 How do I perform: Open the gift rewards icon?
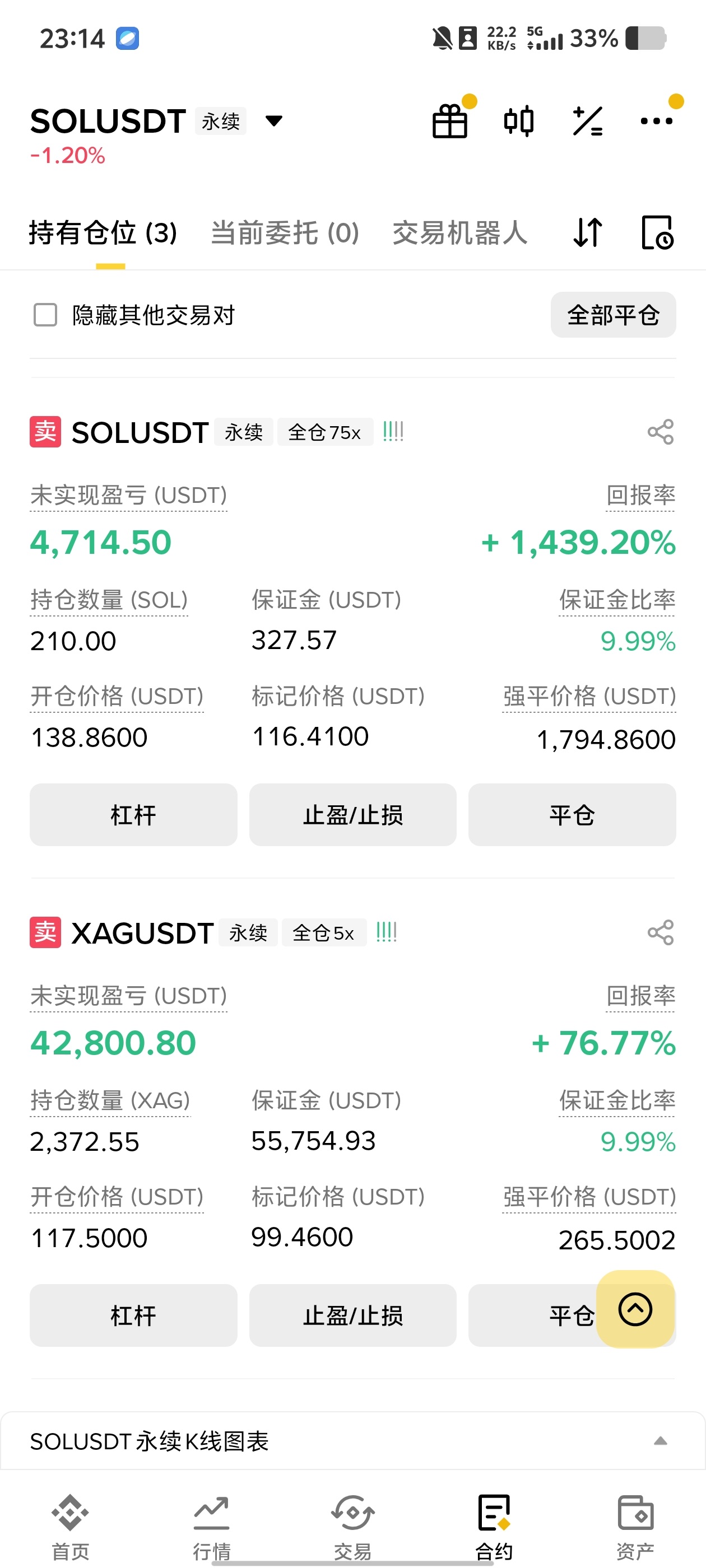[450, 121]
